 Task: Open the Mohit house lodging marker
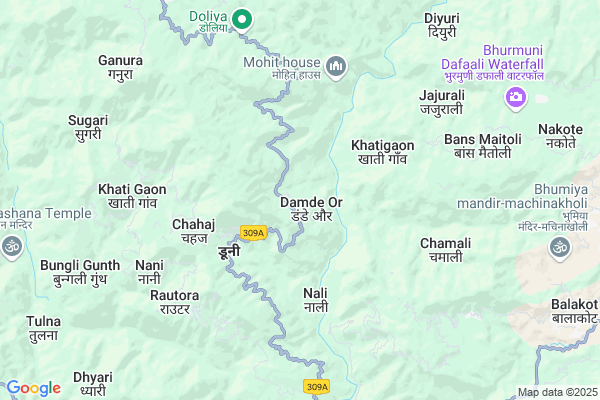(337, 67)
